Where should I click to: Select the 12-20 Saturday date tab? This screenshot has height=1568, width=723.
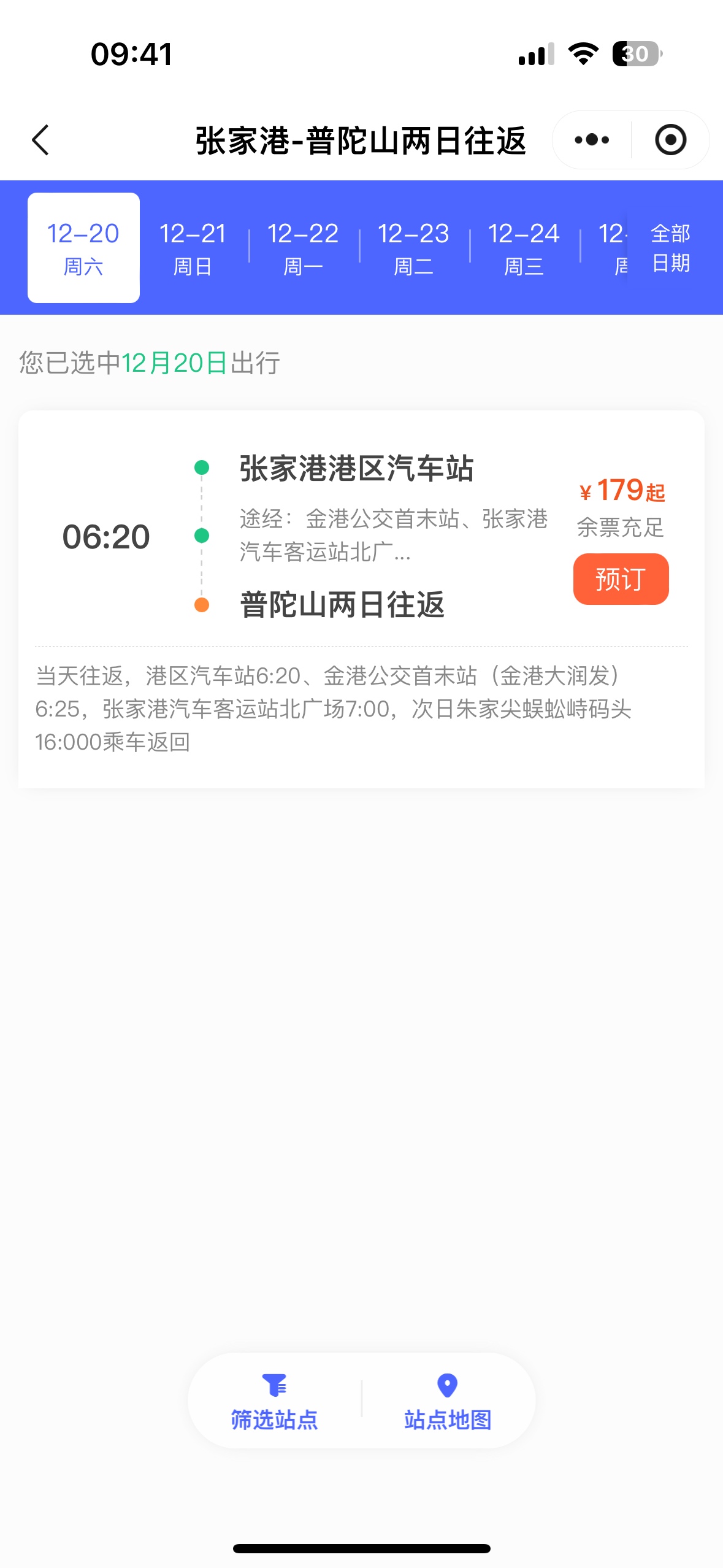point(83,248)
